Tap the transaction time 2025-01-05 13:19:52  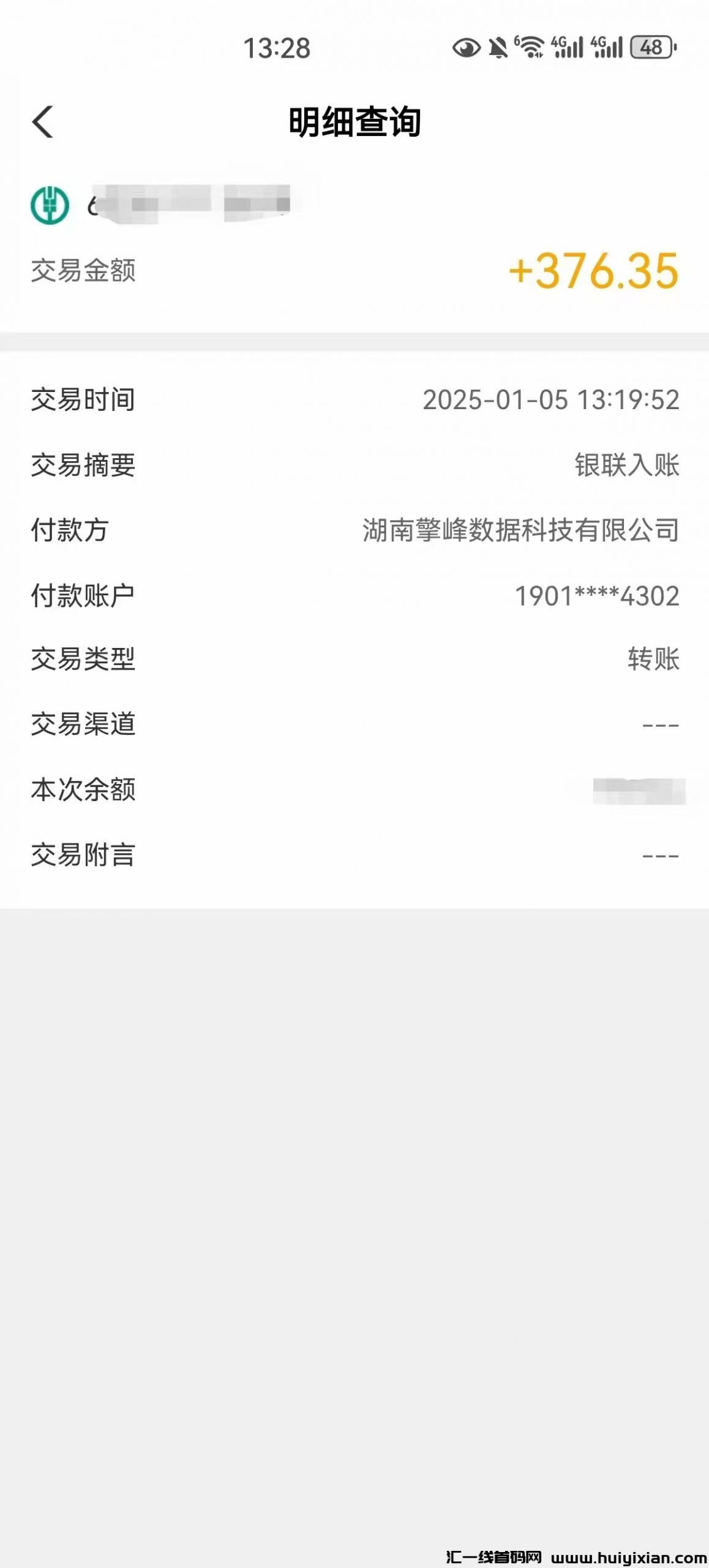coord(550,399)
